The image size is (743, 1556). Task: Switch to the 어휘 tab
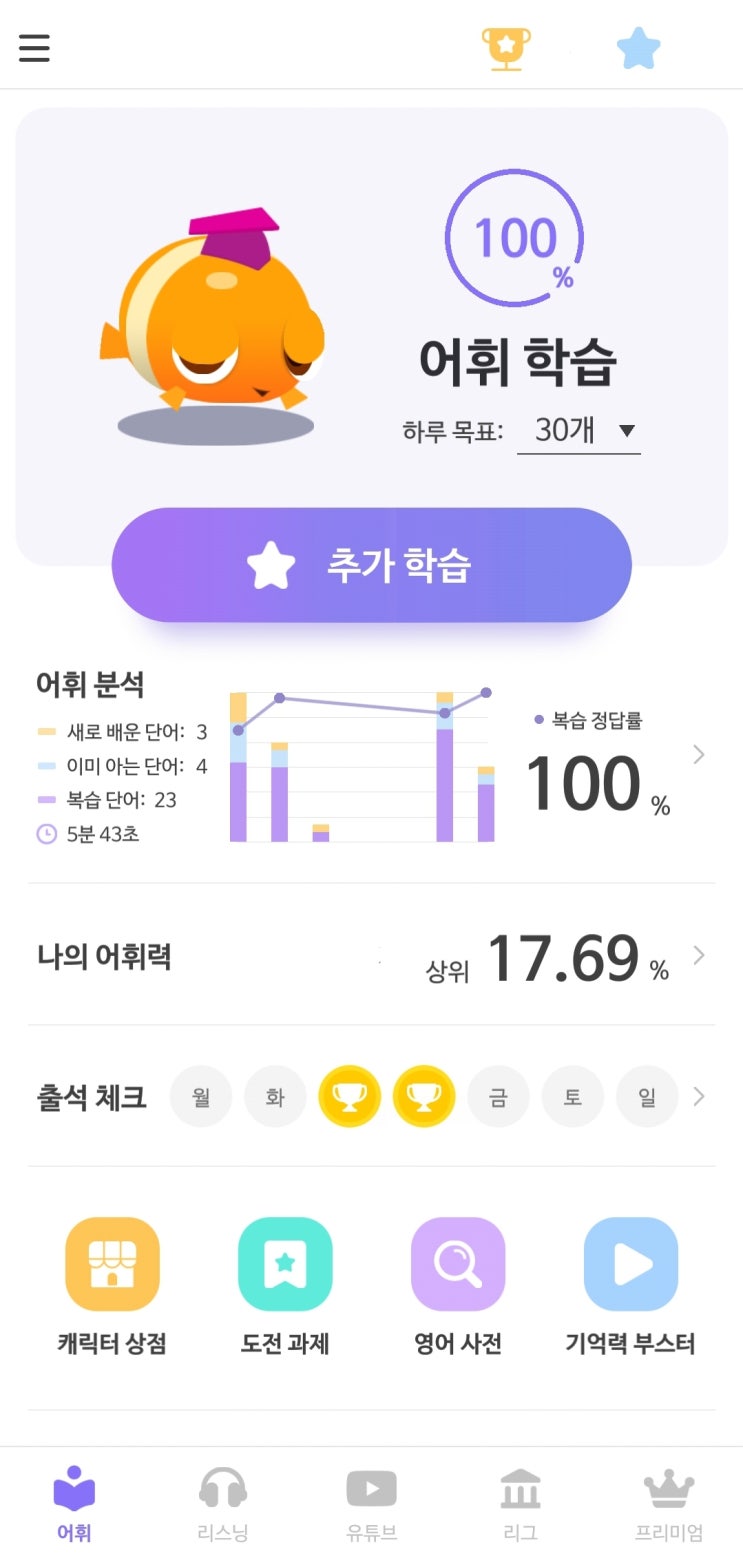click(74, 1502)
